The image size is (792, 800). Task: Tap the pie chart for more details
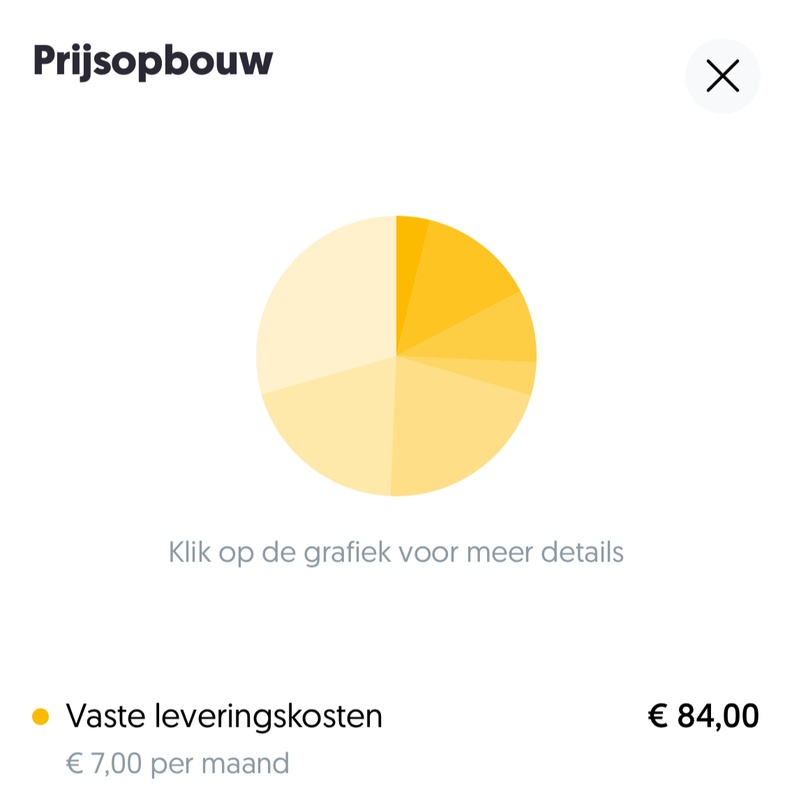[396, 356]
